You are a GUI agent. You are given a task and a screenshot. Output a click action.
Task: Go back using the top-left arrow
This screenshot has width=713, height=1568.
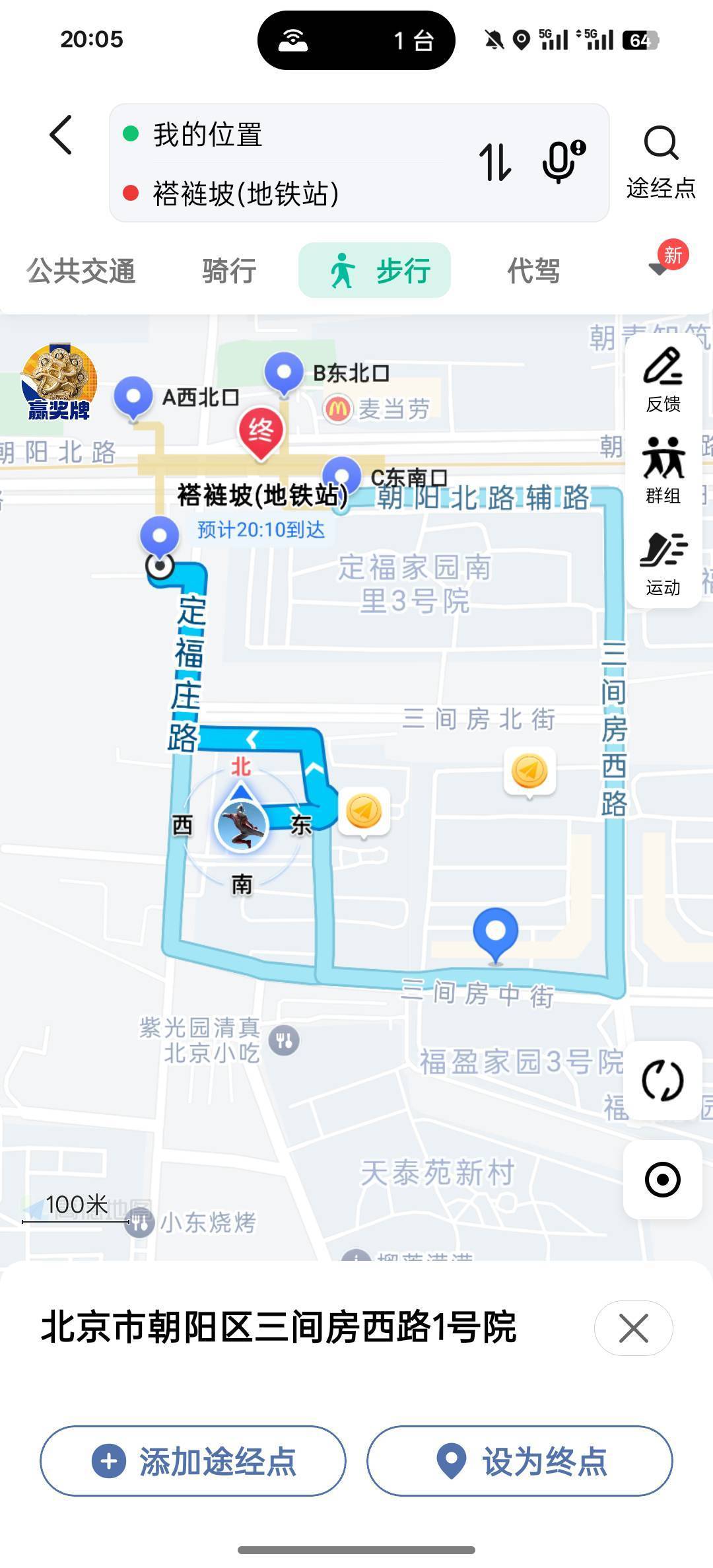point(61,135)
